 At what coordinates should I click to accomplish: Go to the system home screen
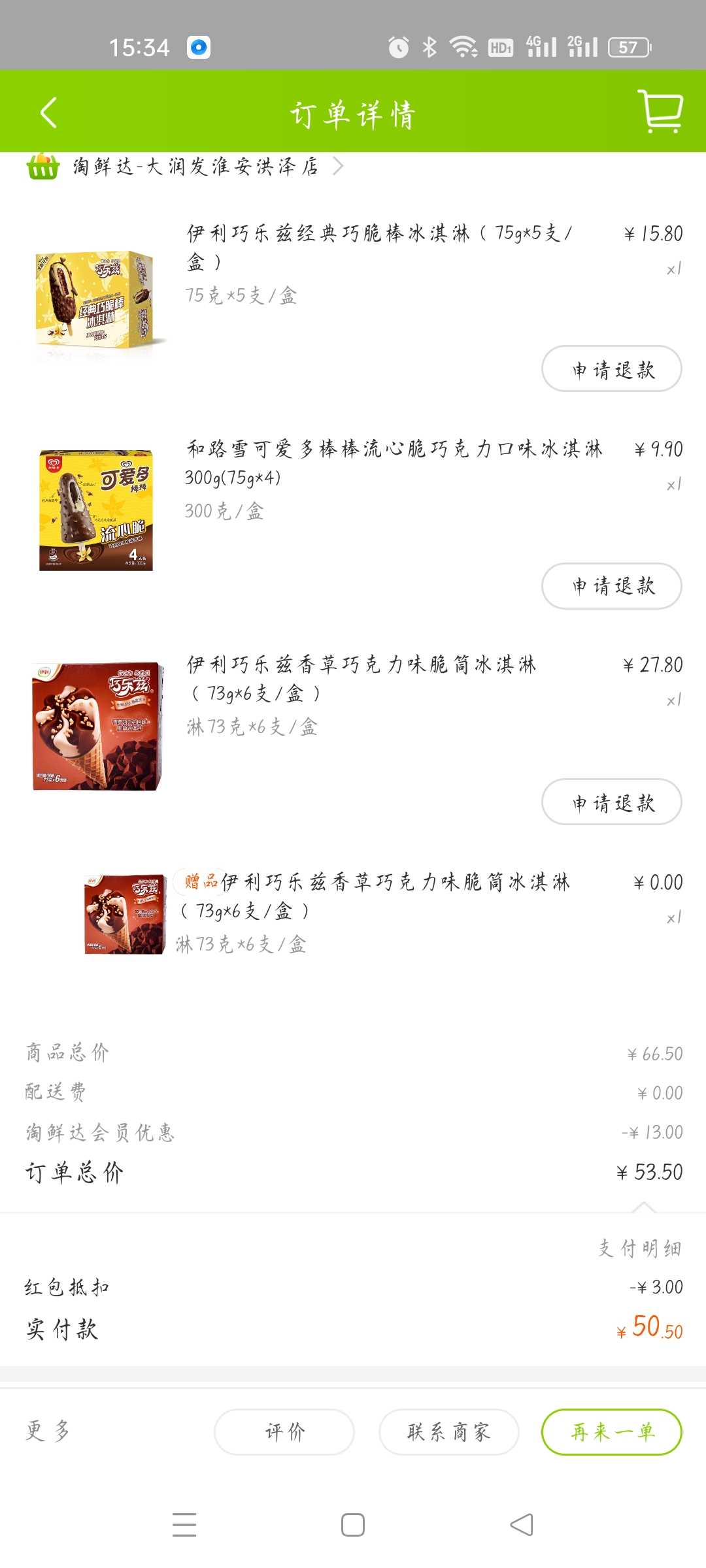pos(353,1525)
